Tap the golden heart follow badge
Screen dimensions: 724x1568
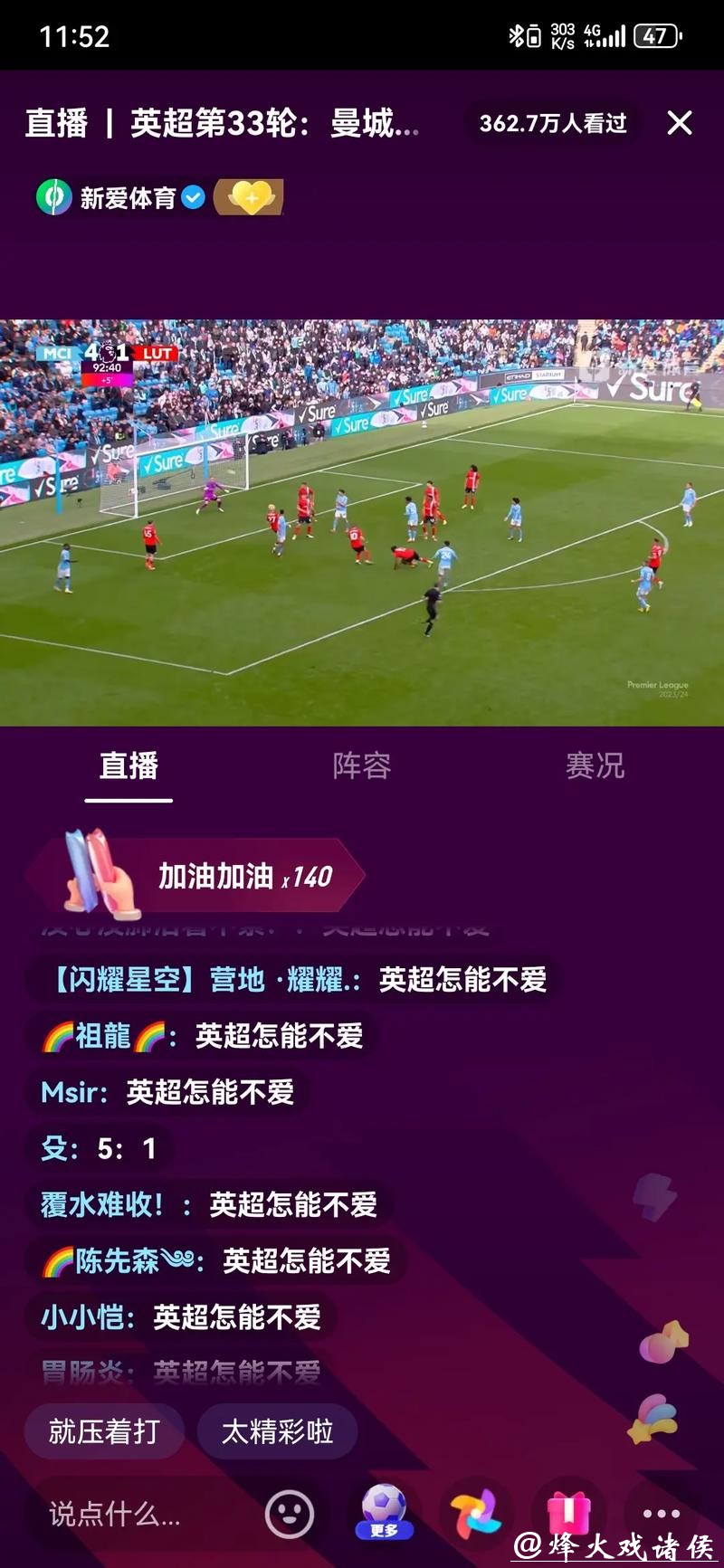(250, 197)
